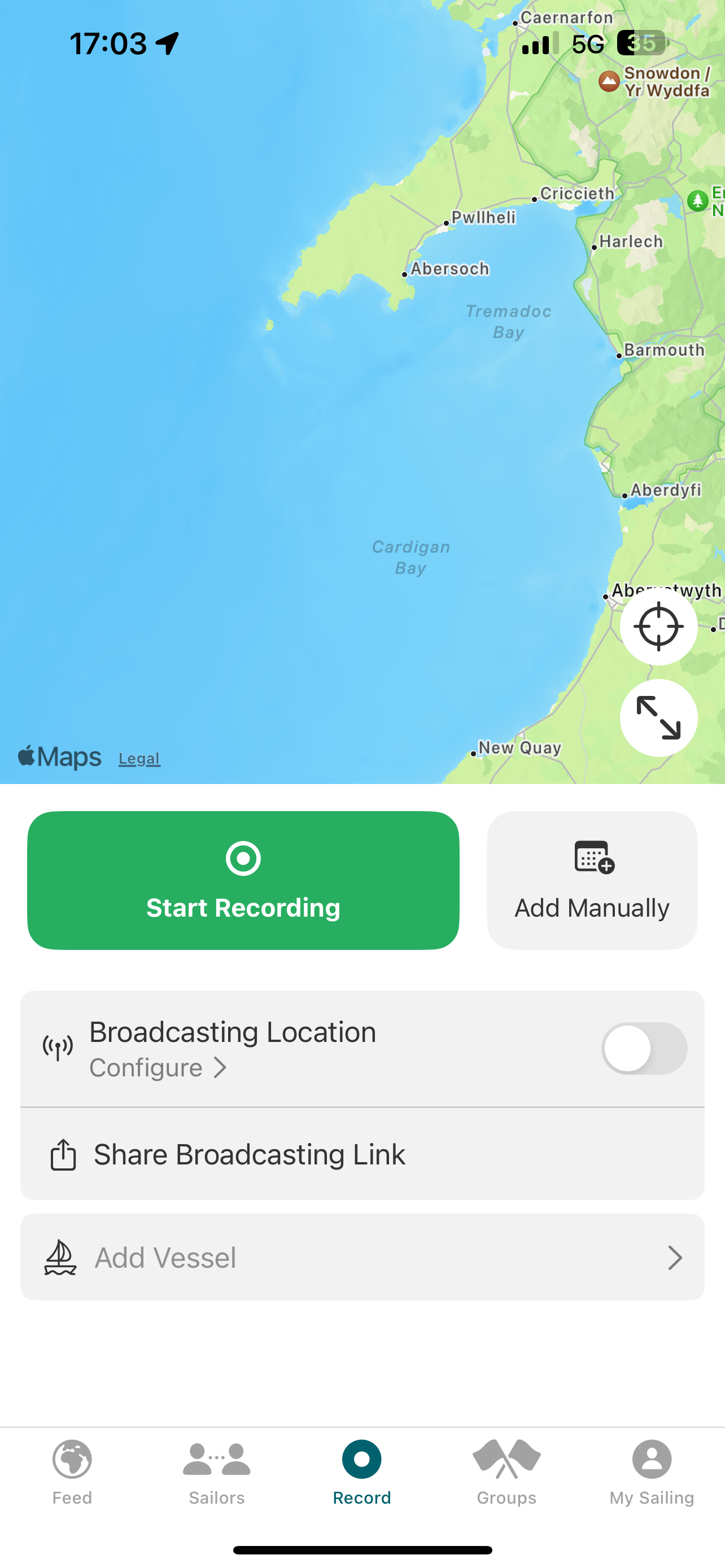The width and height of the screenshot is (725, 1568).
Task: Enable the Broadcasting Location switch
Action: (x=644, y=1048)
